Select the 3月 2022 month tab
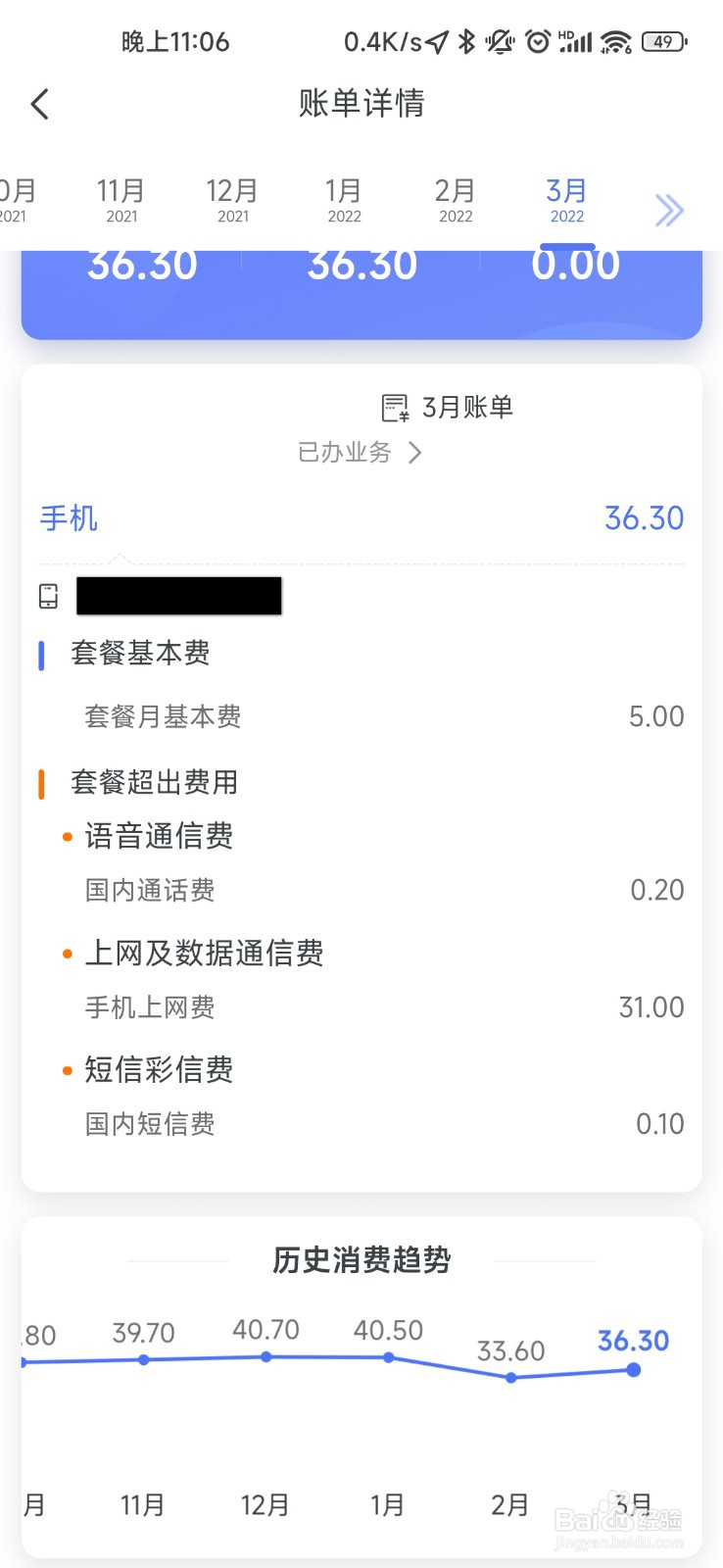This screenshot has width=723, height=1568. pos(566,200)
